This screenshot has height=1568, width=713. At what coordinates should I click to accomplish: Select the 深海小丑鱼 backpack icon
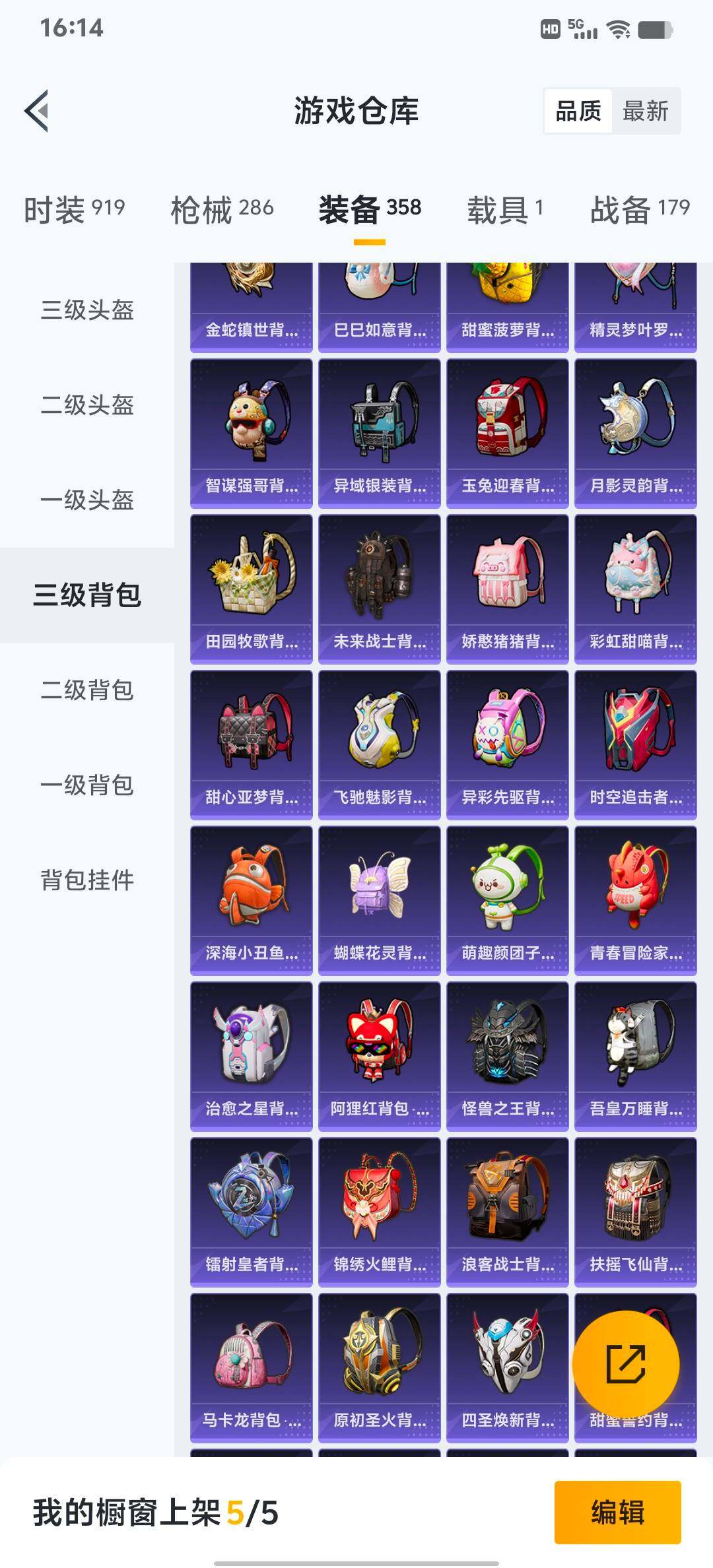click(x=252, y=898)
